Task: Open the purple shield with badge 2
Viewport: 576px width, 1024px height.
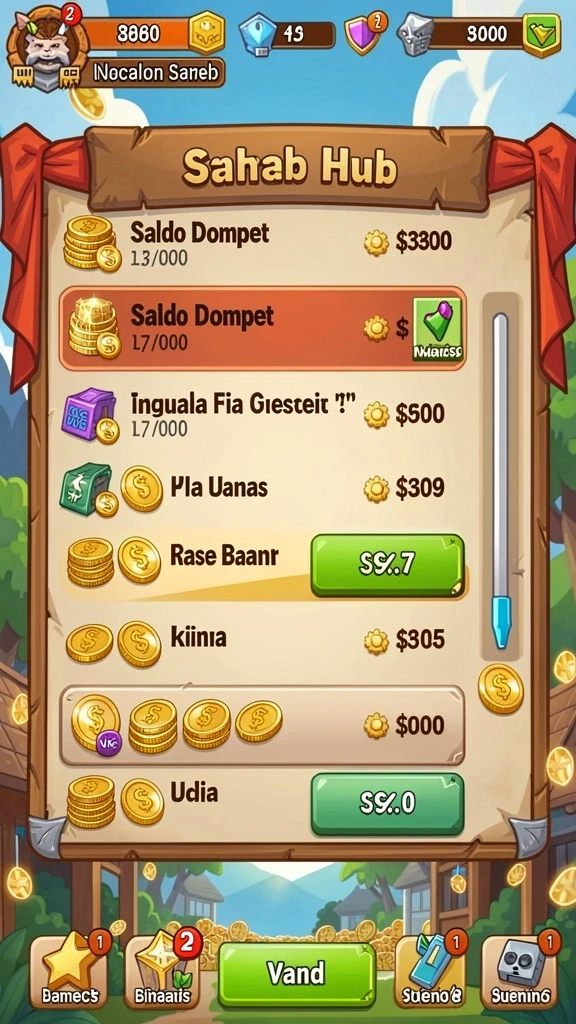Action: tap(363, 33)
